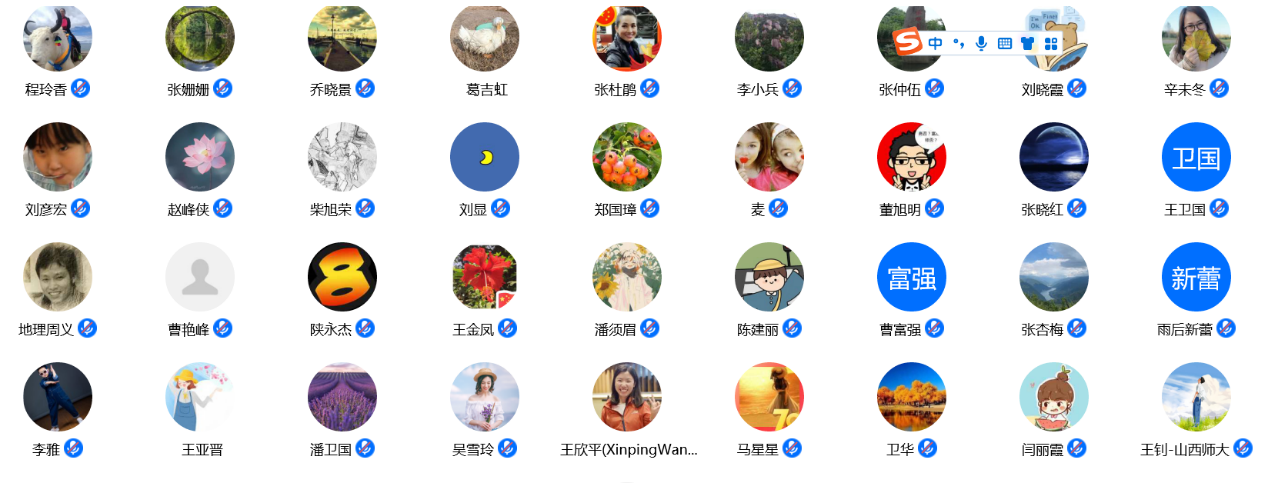The height and width of the screenshot is (483, 1268).
Task: Select participant 吴雪玲
Action: click(x=485, y=397)
